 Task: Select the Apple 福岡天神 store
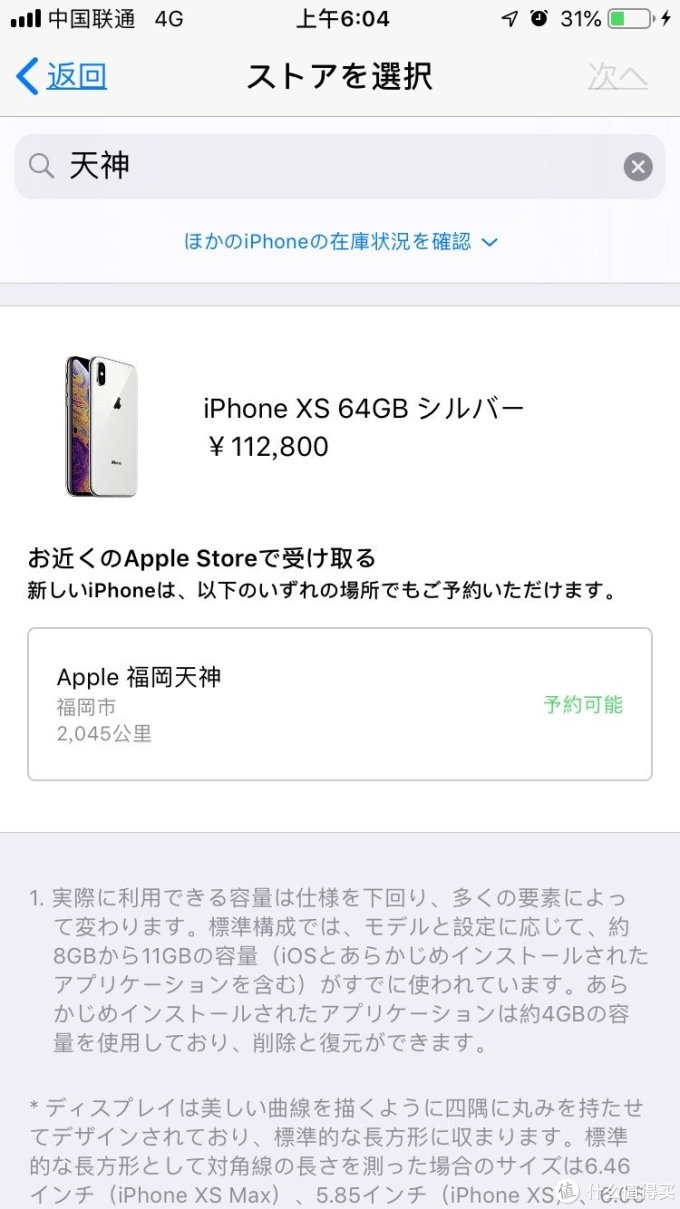[x=340, y=704]
